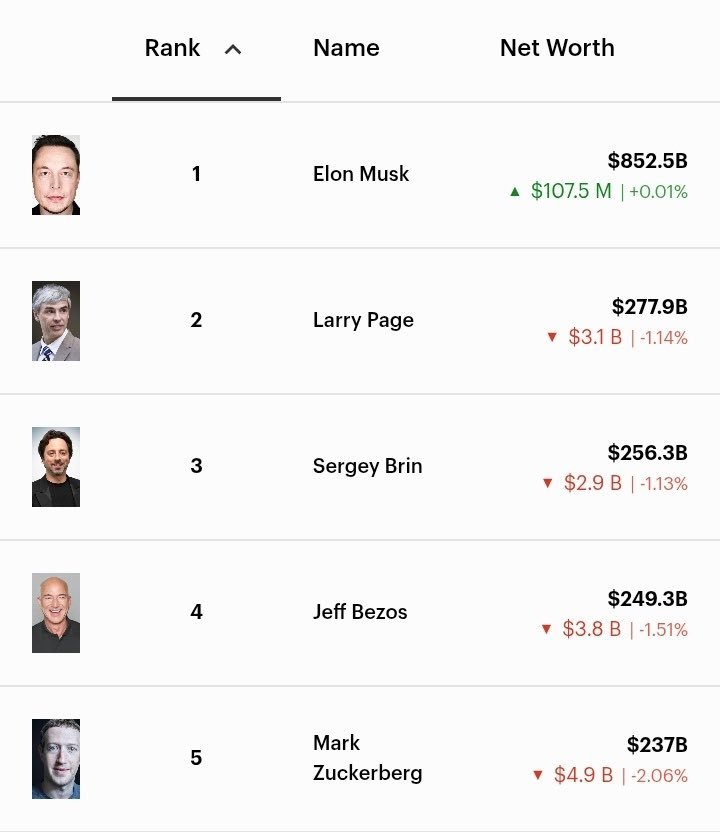
Task: Click Sergey Brin's profile photo
Action: click(57, 466)
